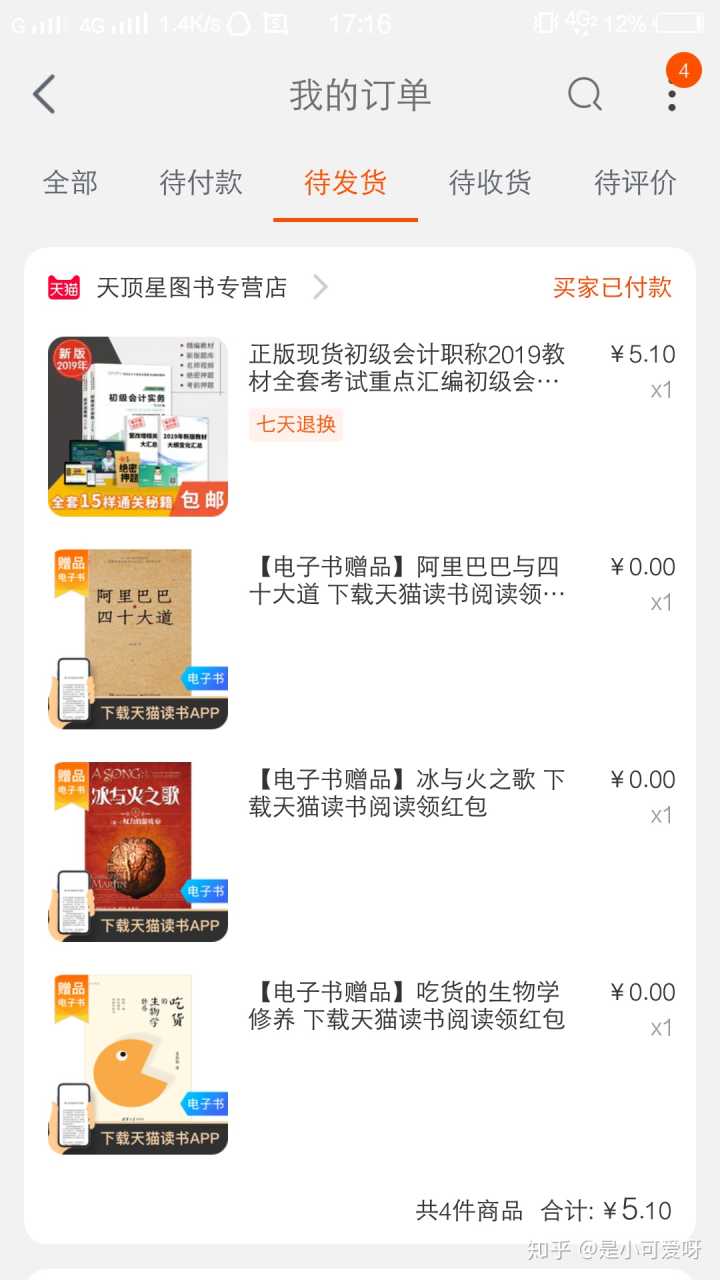Open the 初级会计职称2019教材 order item
Image resolution: width=720 pixels, height=1280 pixels.
coord(406,368)
